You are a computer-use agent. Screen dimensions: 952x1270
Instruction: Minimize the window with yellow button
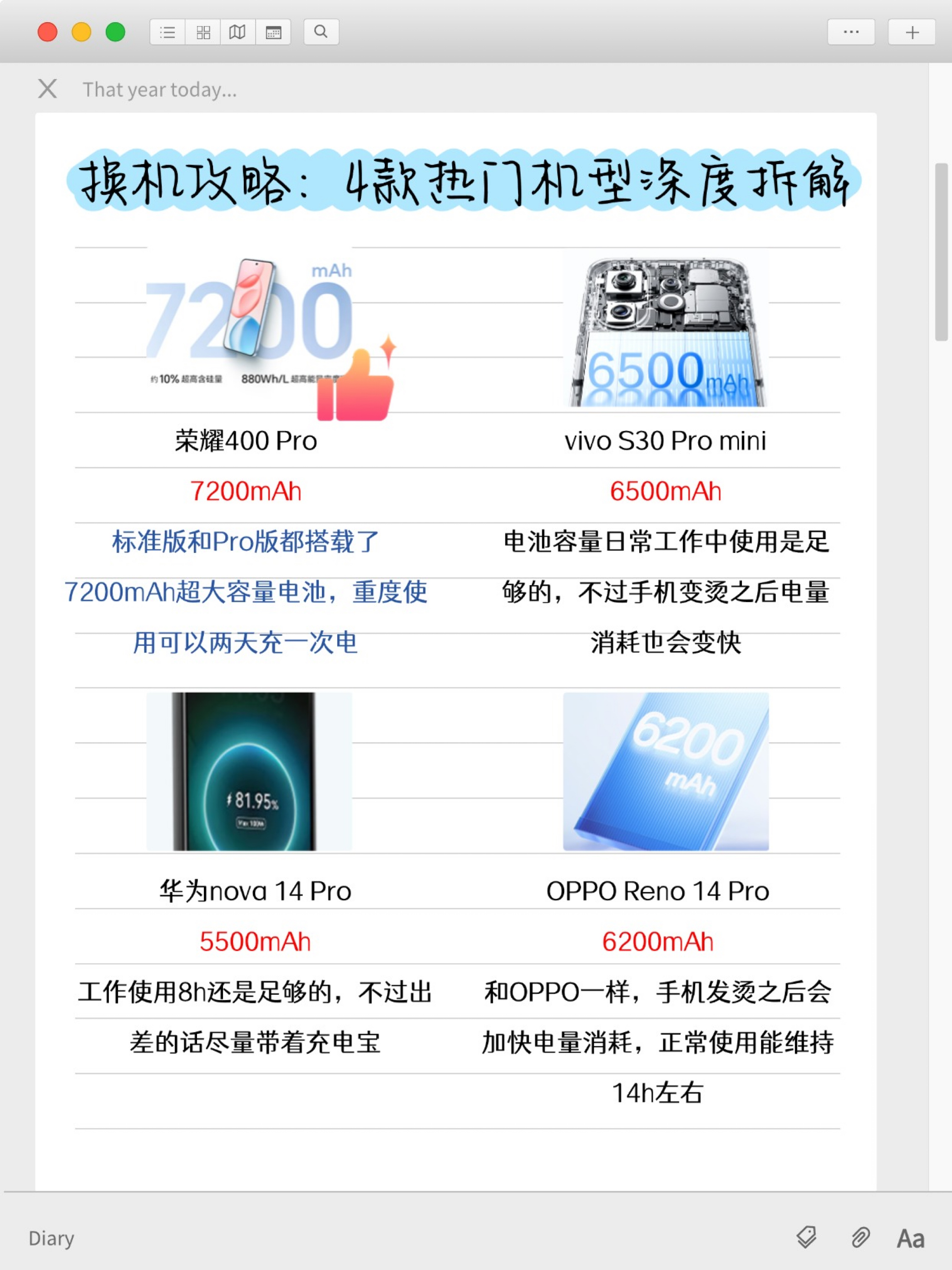coord(81,32)
